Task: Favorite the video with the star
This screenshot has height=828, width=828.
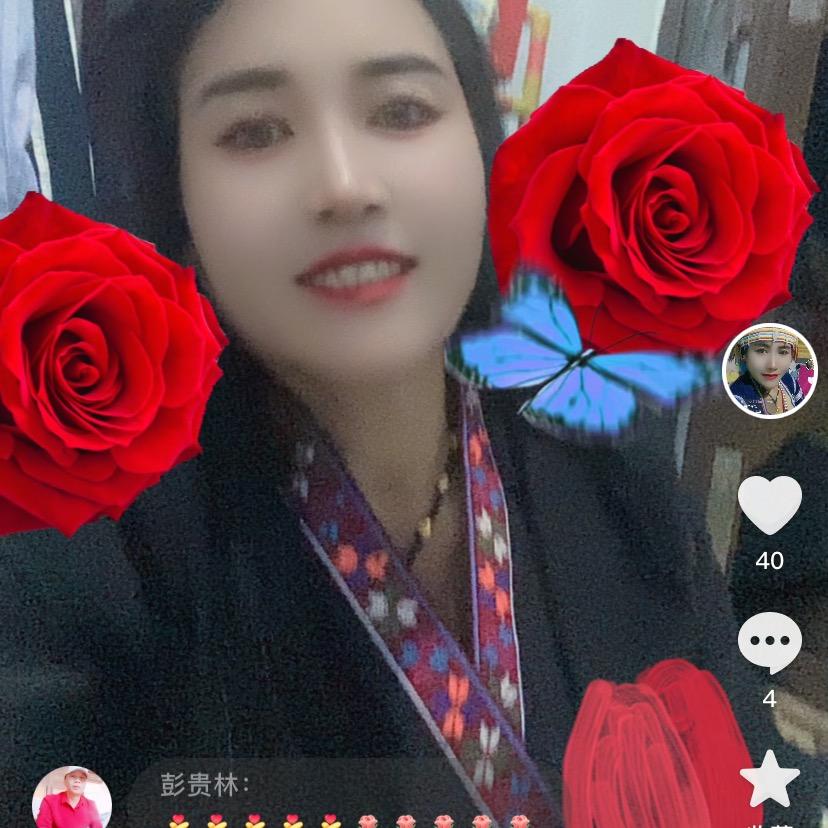Action: click(x=769, y=779)
